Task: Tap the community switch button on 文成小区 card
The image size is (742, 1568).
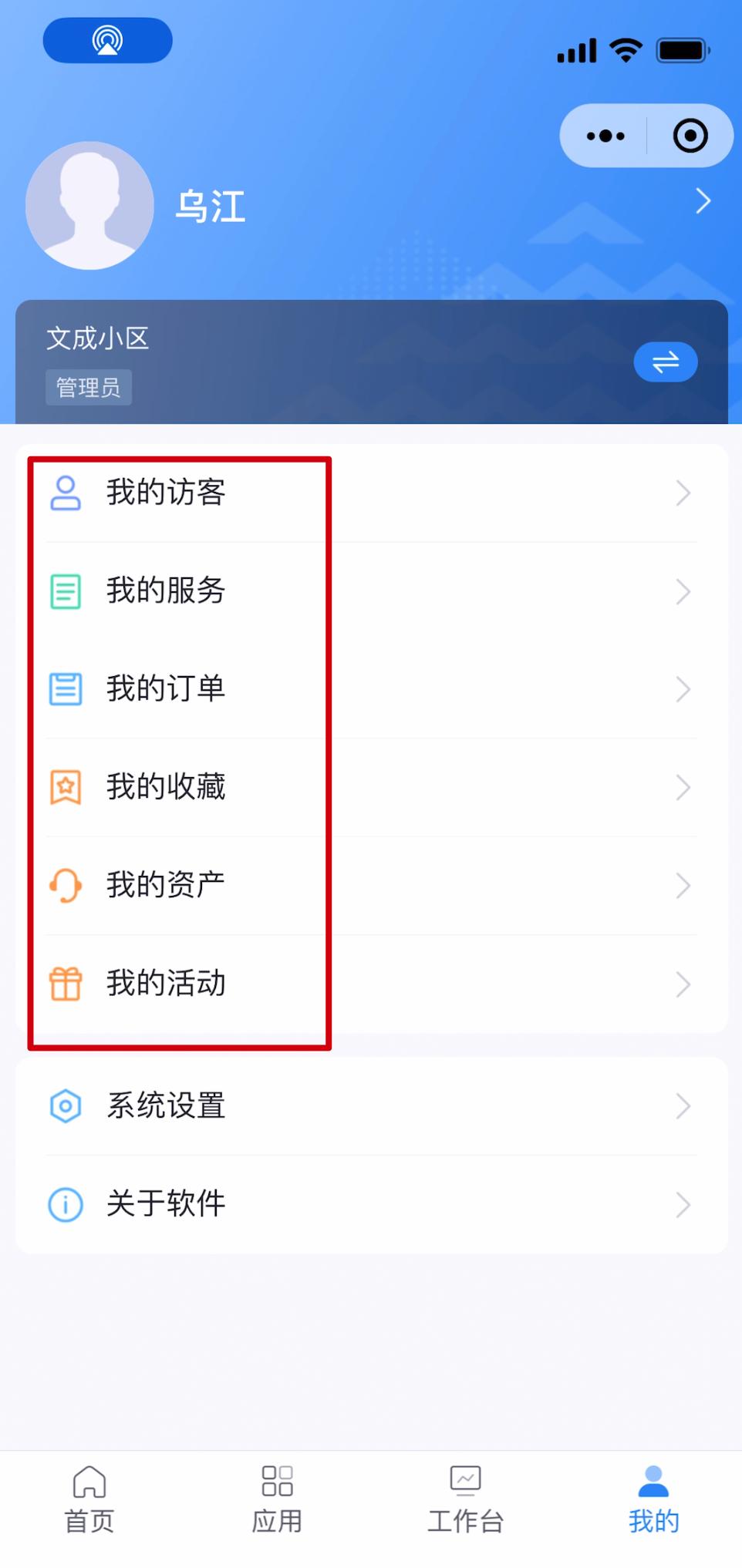Action: (x=665, y=362)
